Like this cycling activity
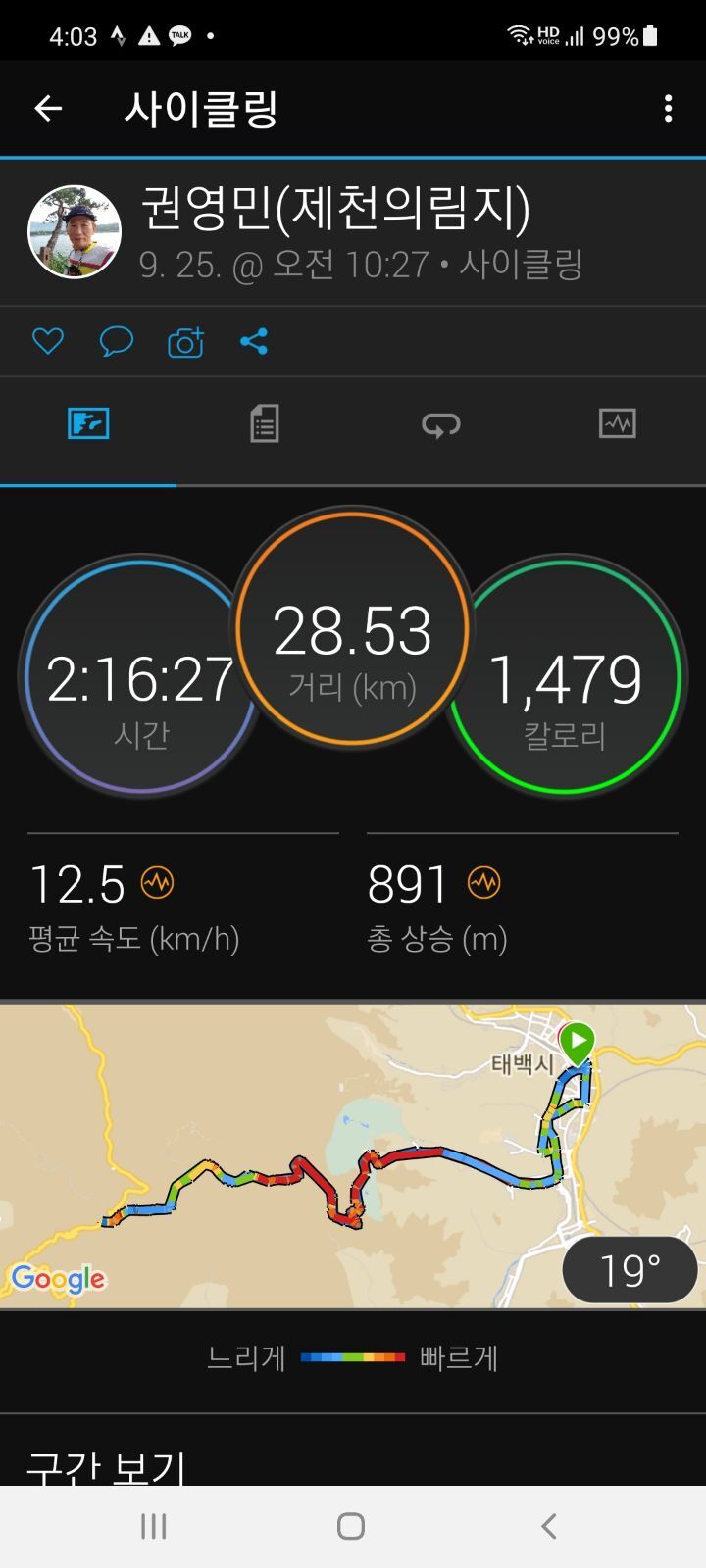 (x=48, y=341)
